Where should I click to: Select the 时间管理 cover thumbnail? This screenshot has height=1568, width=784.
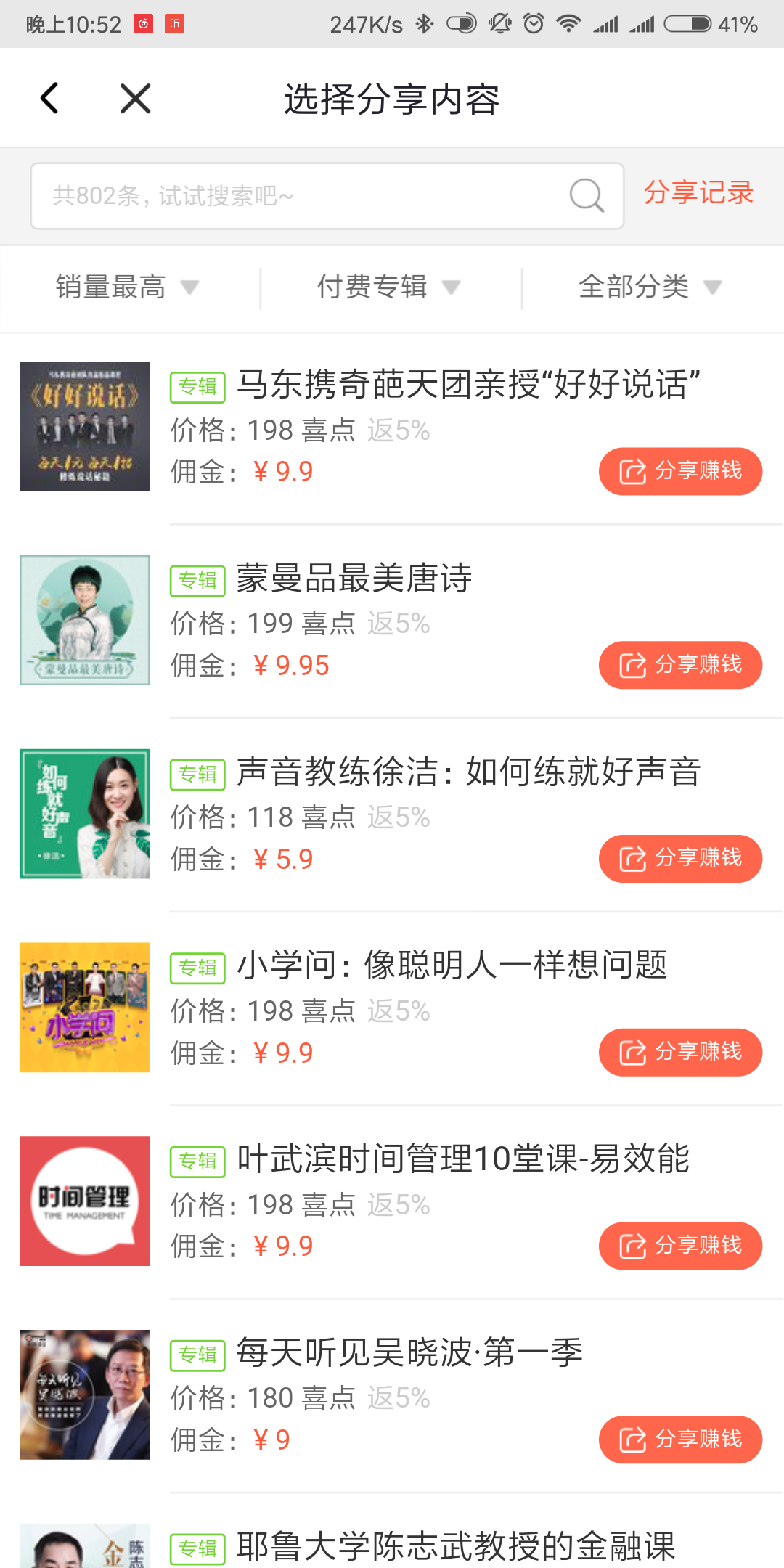pyautogui.click(x=85, y=1201)
